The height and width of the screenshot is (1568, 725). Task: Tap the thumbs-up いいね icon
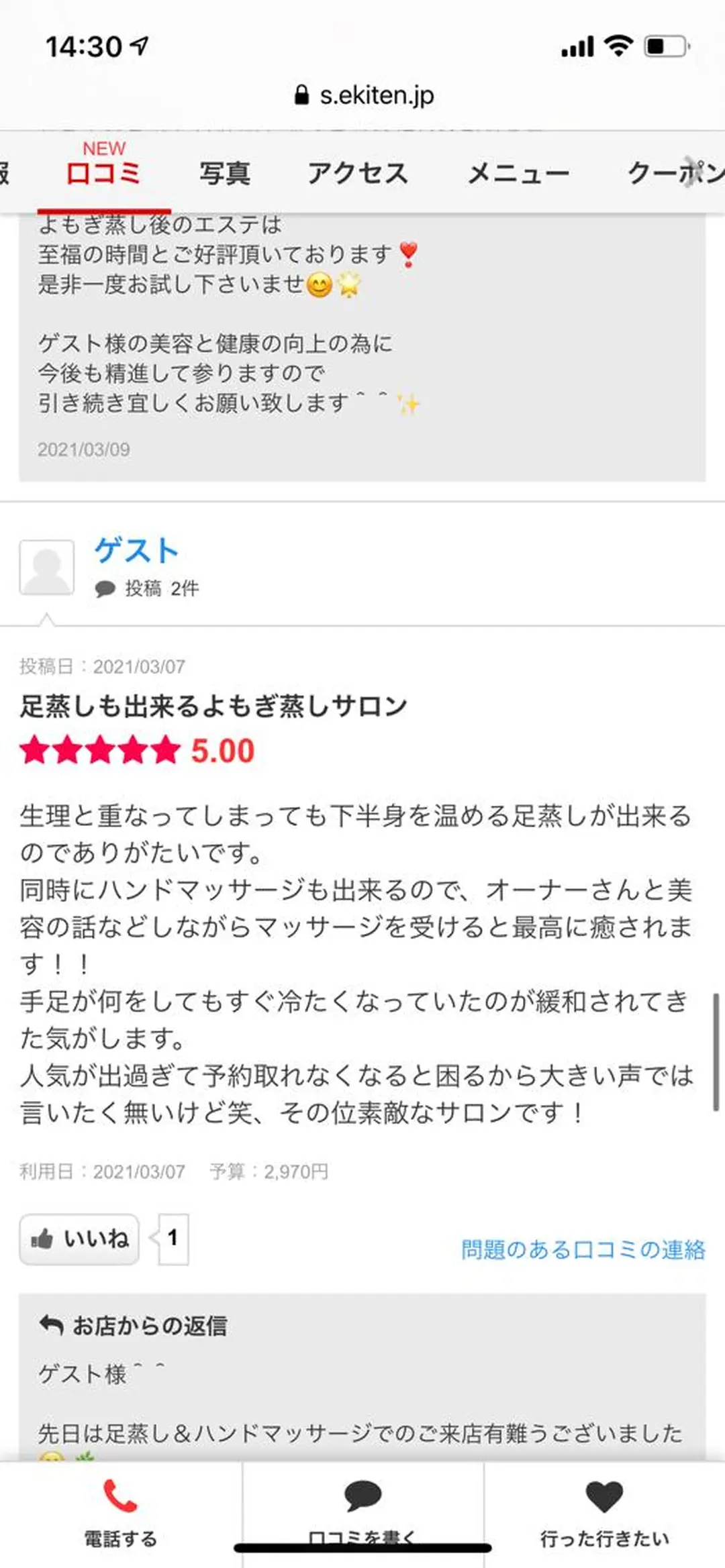[43, 1240]
